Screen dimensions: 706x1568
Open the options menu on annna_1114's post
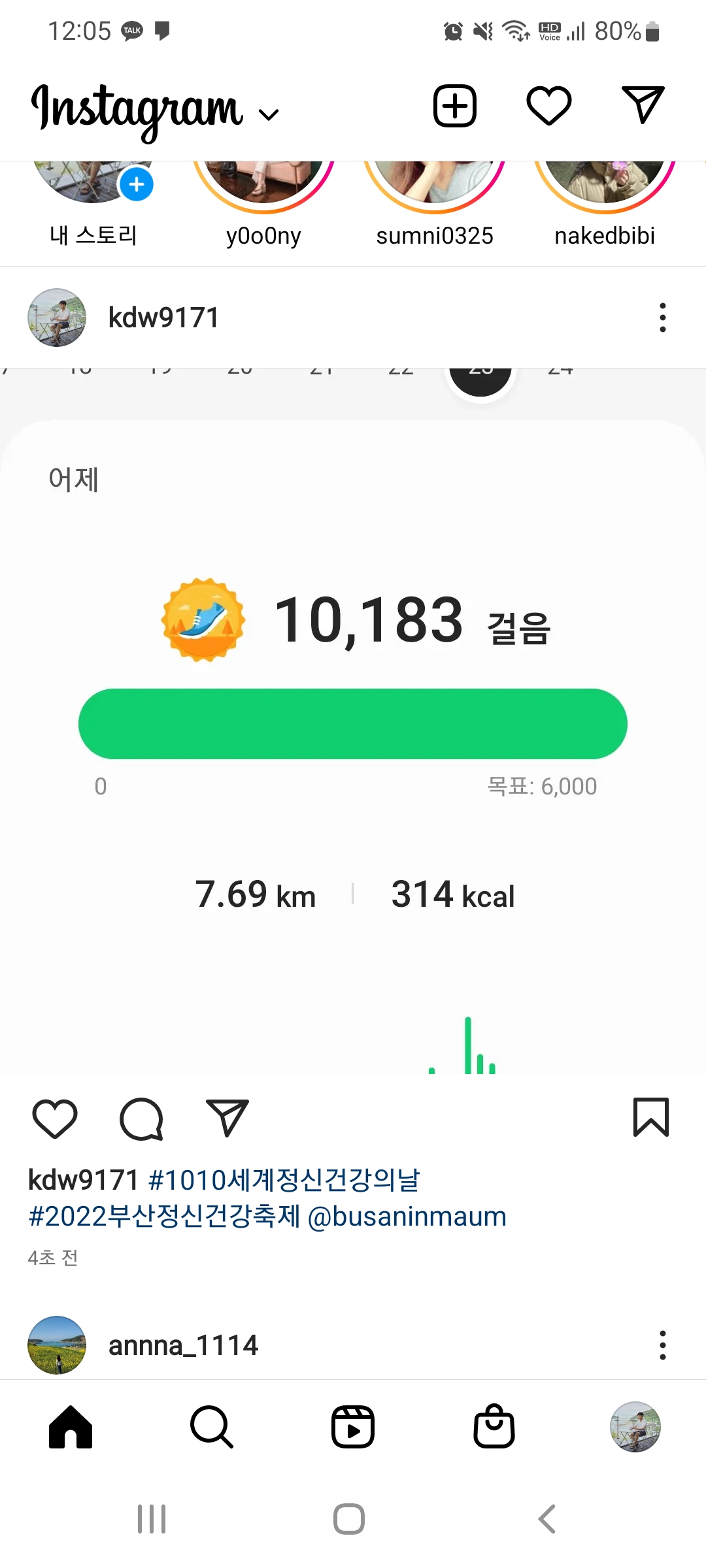(663, 1345)
